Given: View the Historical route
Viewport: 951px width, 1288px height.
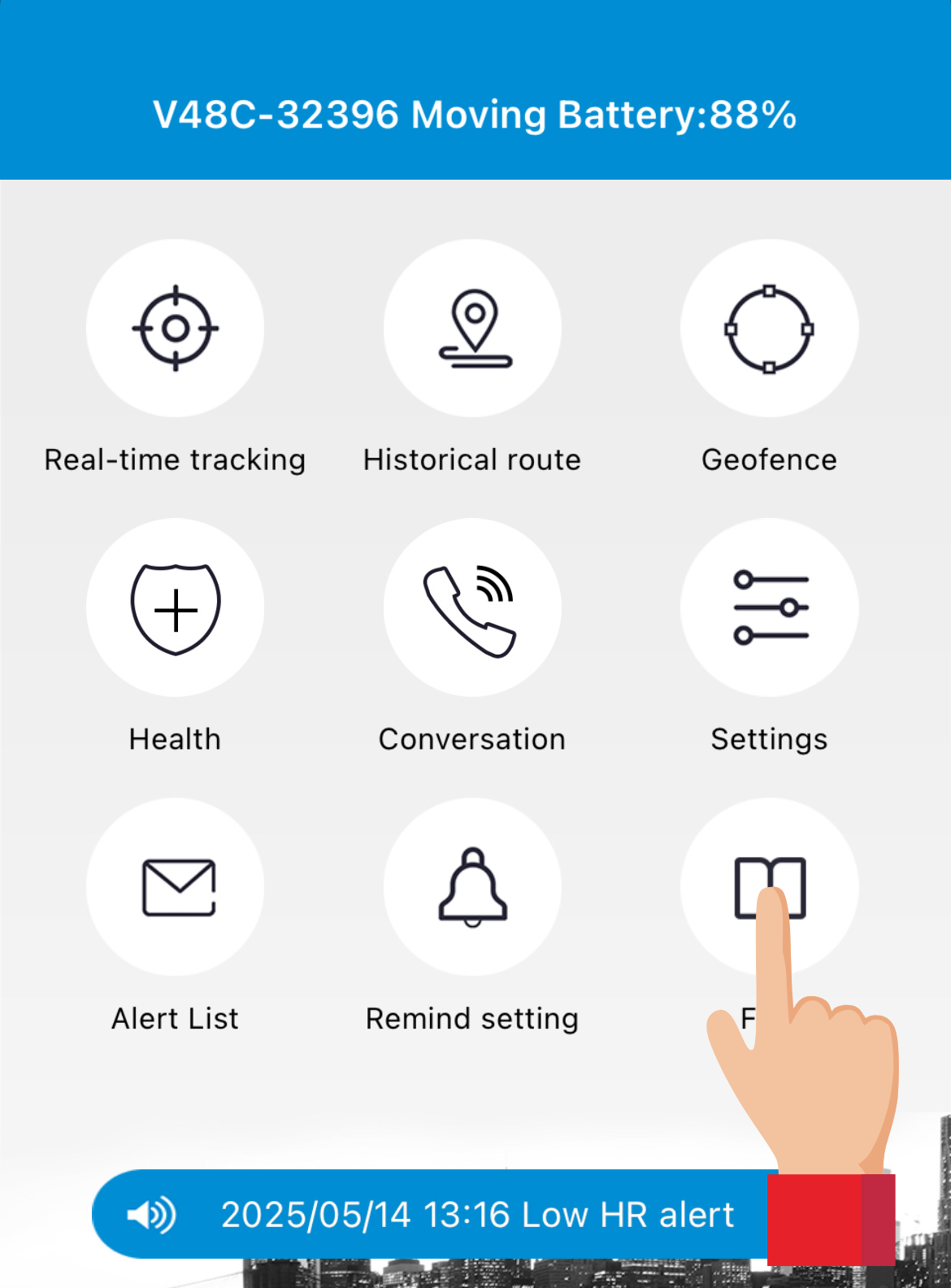Looking at the screenshot, I should 472,329.
